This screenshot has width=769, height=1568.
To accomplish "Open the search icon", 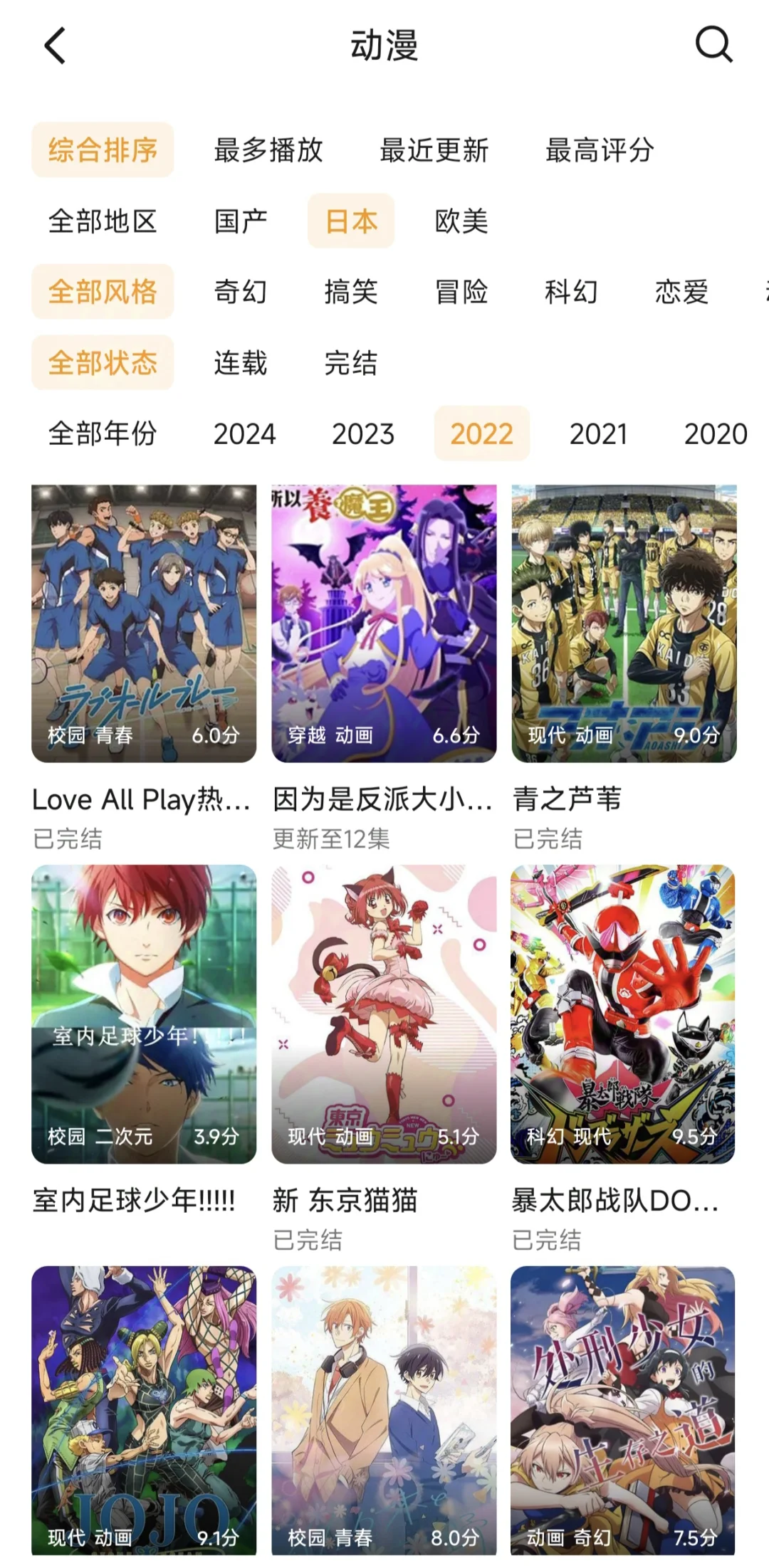I will pos(713,46).
